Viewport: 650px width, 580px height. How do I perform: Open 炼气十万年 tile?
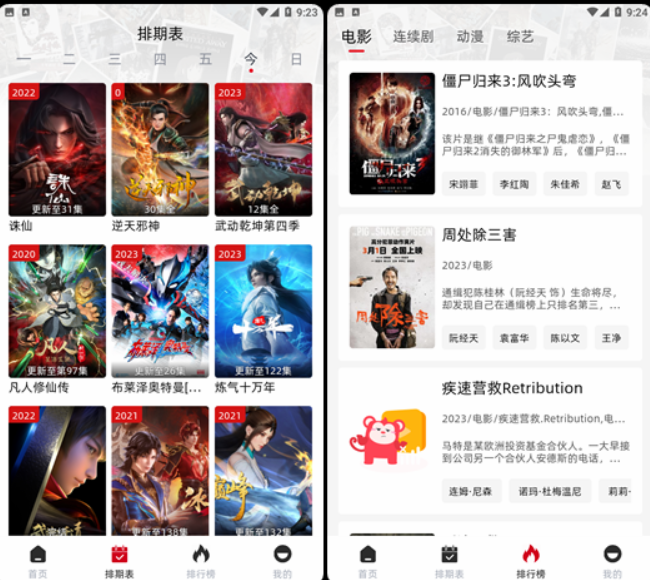click(x=263, y=311)
